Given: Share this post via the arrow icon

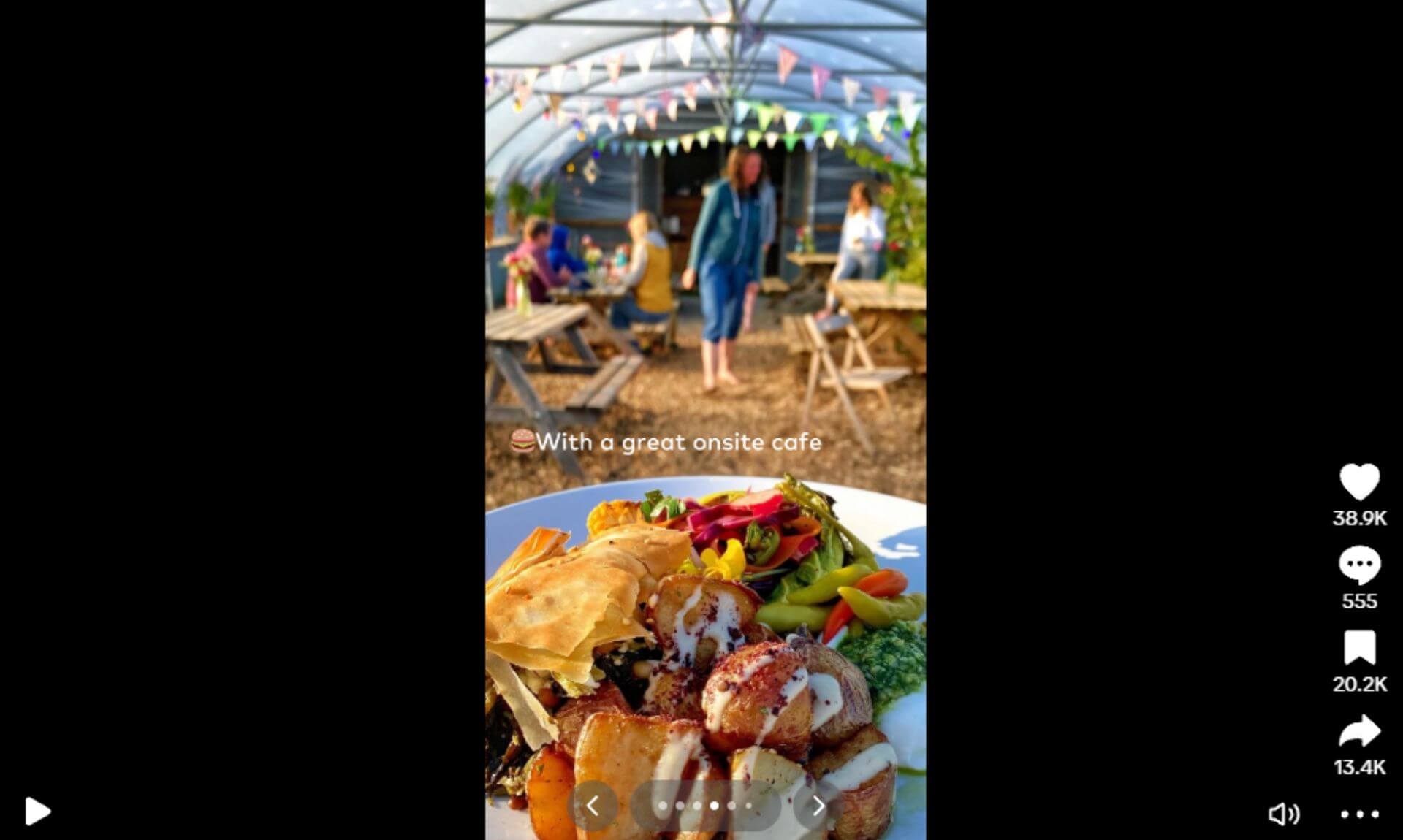Looking at the screenshot, I should pos(1359,731).
